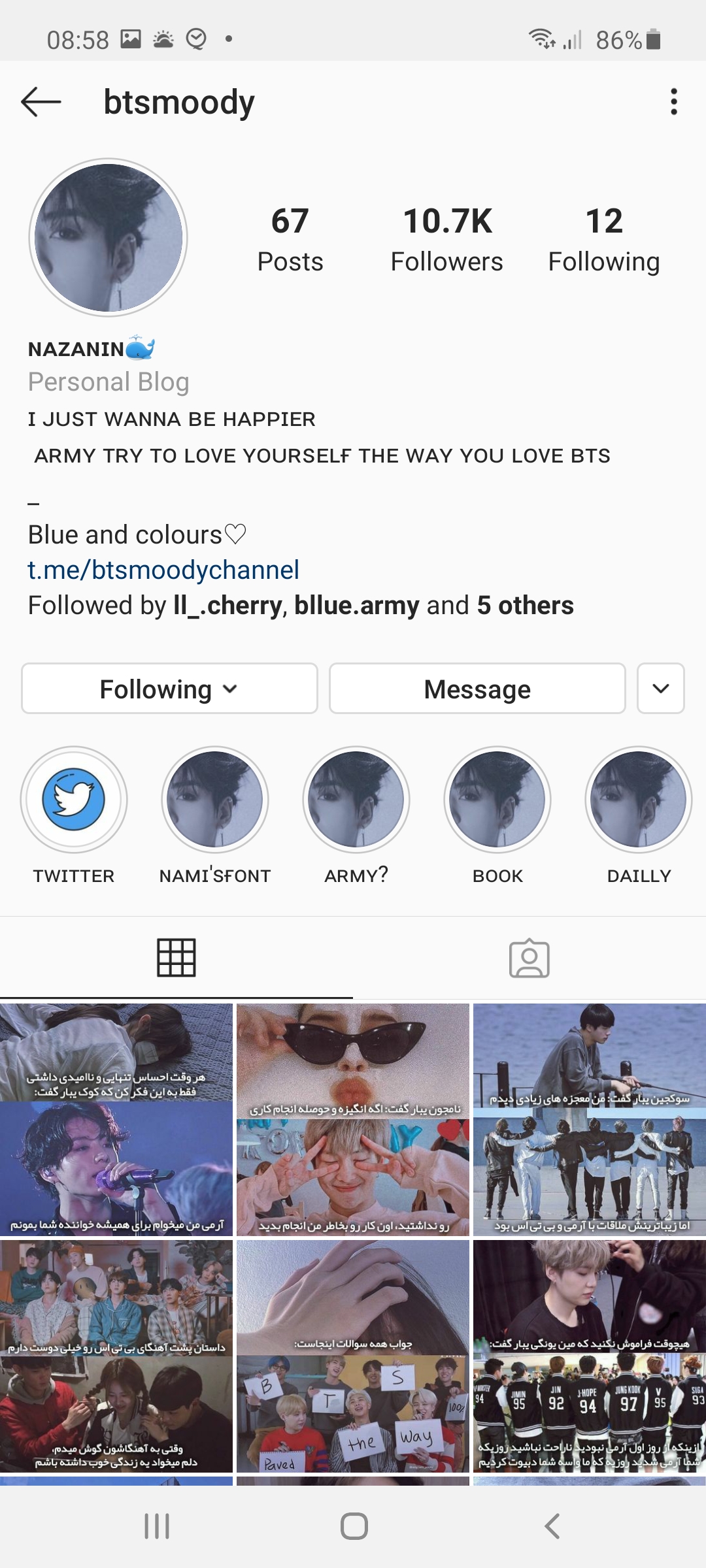Open the 12 following list
The image size is (706, 1568).
pos(603,239)
